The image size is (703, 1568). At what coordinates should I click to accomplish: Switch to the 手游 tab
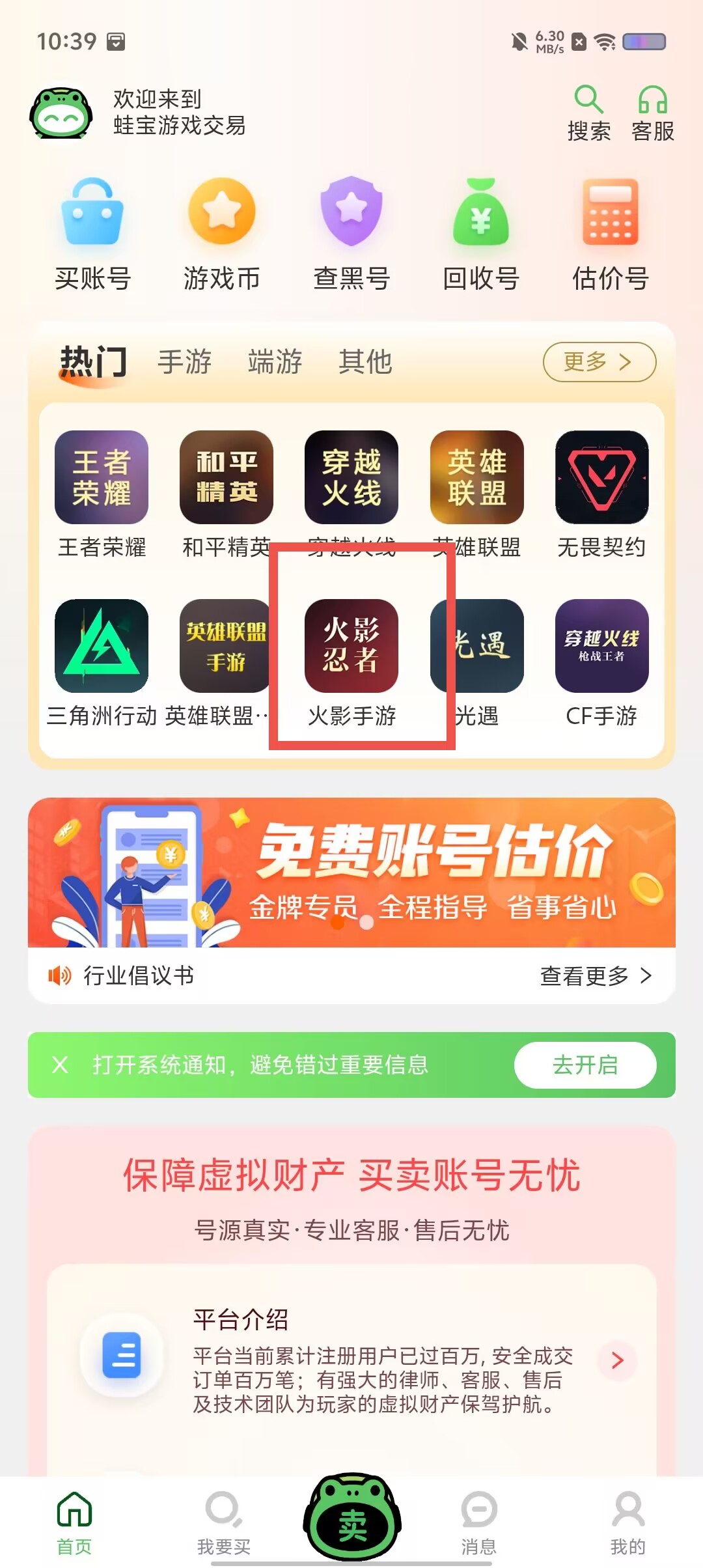click(185, 361)
